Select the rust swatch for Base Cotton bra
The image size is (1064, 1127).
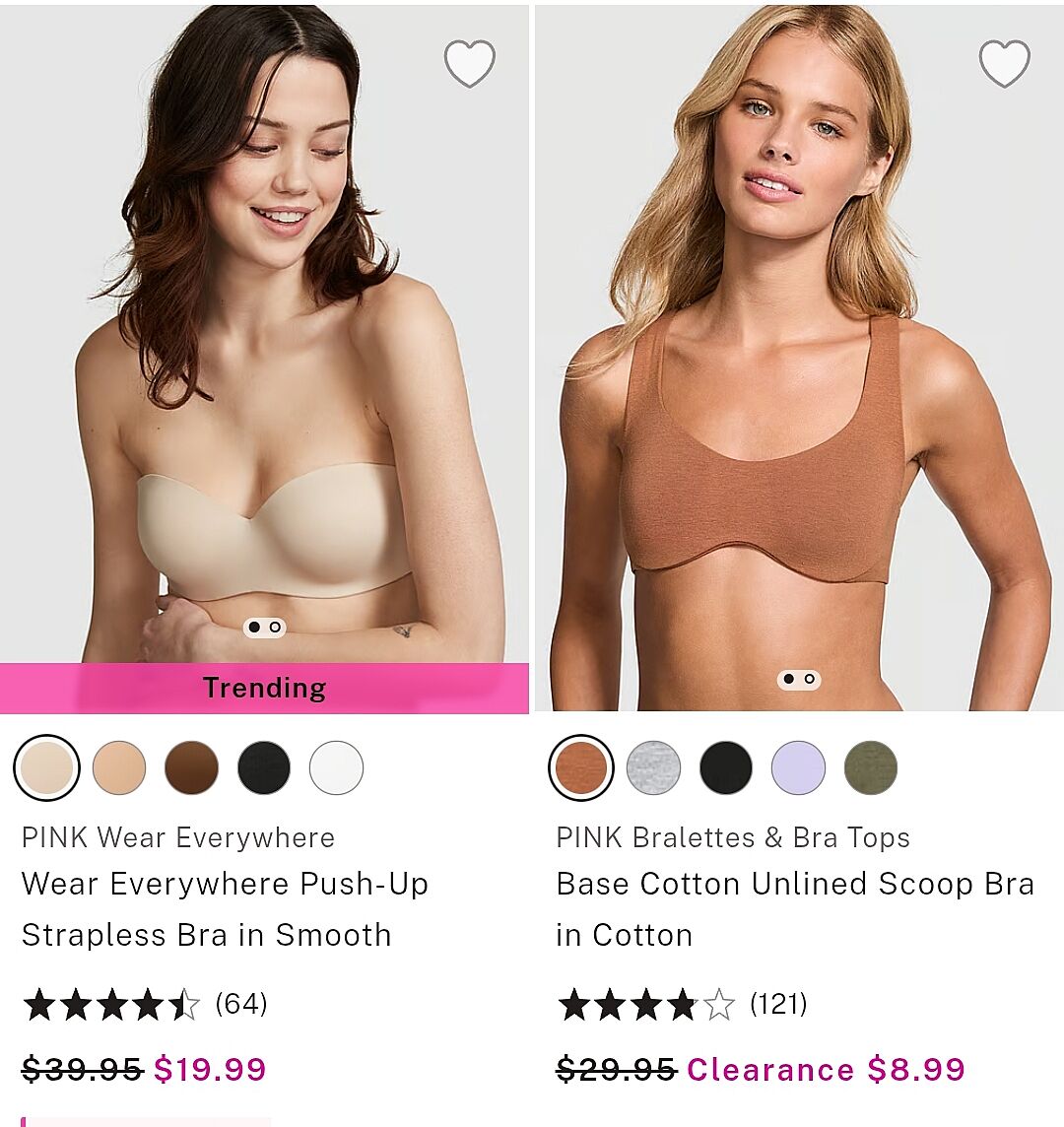pyautogui.click(x=581, y=768)
